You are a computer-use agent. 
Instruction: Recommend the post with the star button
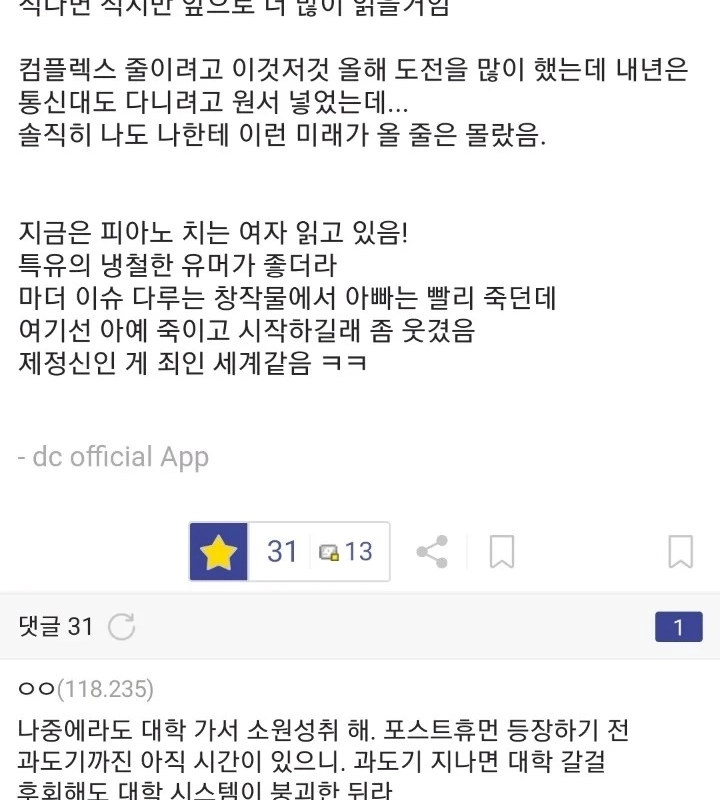[x=218, y=551]
